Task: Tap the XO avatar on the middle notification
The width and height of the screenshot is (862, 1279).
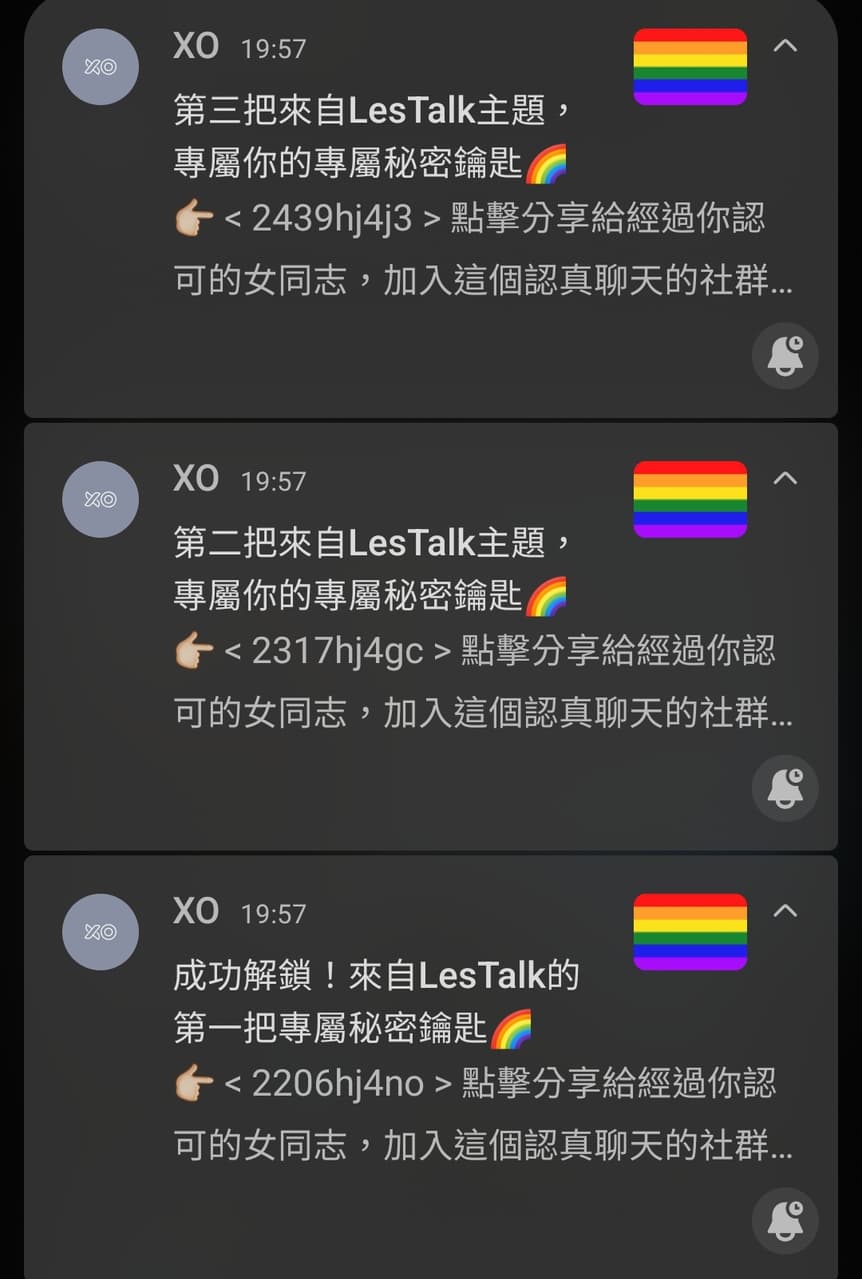Action: 100,499
